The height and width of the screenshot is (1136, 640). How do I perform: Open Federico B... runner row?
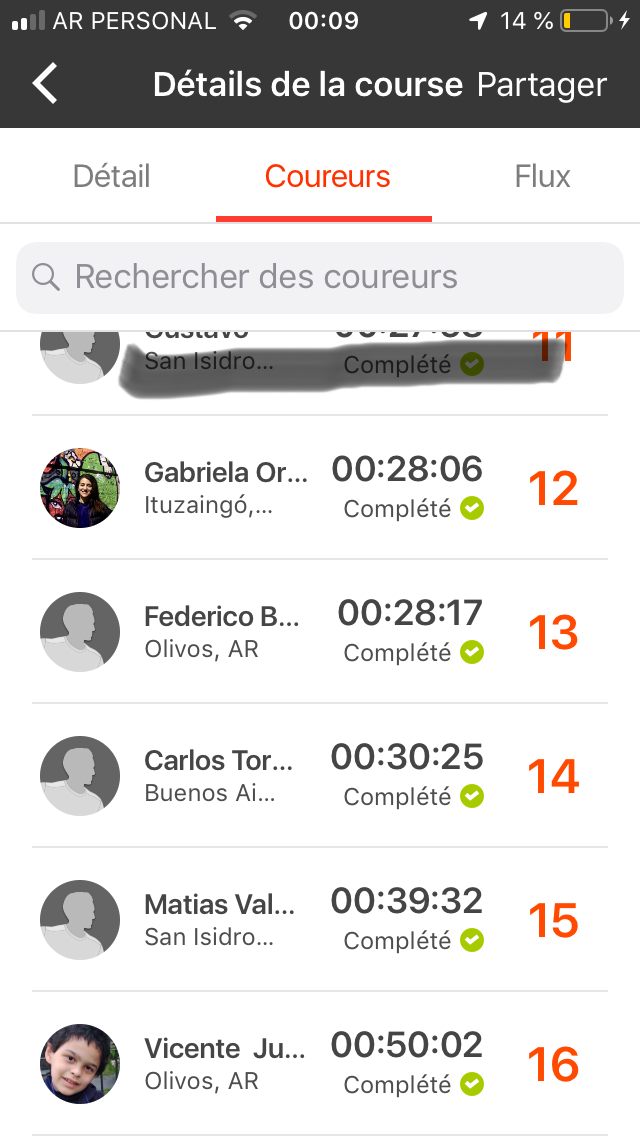(320, 631)
